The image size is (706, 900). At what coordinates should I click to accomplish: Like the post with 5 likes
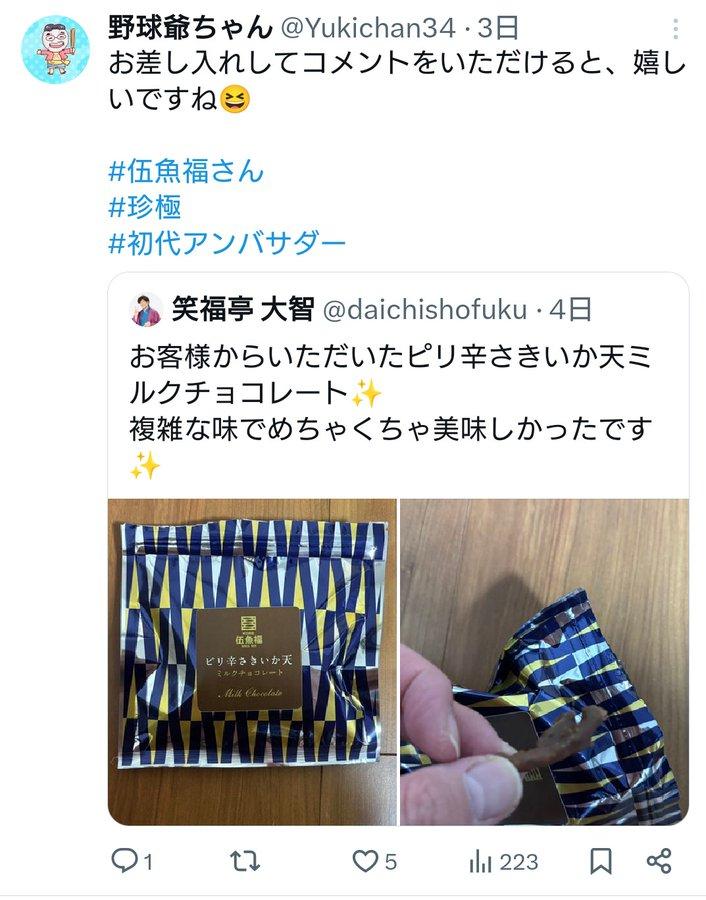[377, 861]
